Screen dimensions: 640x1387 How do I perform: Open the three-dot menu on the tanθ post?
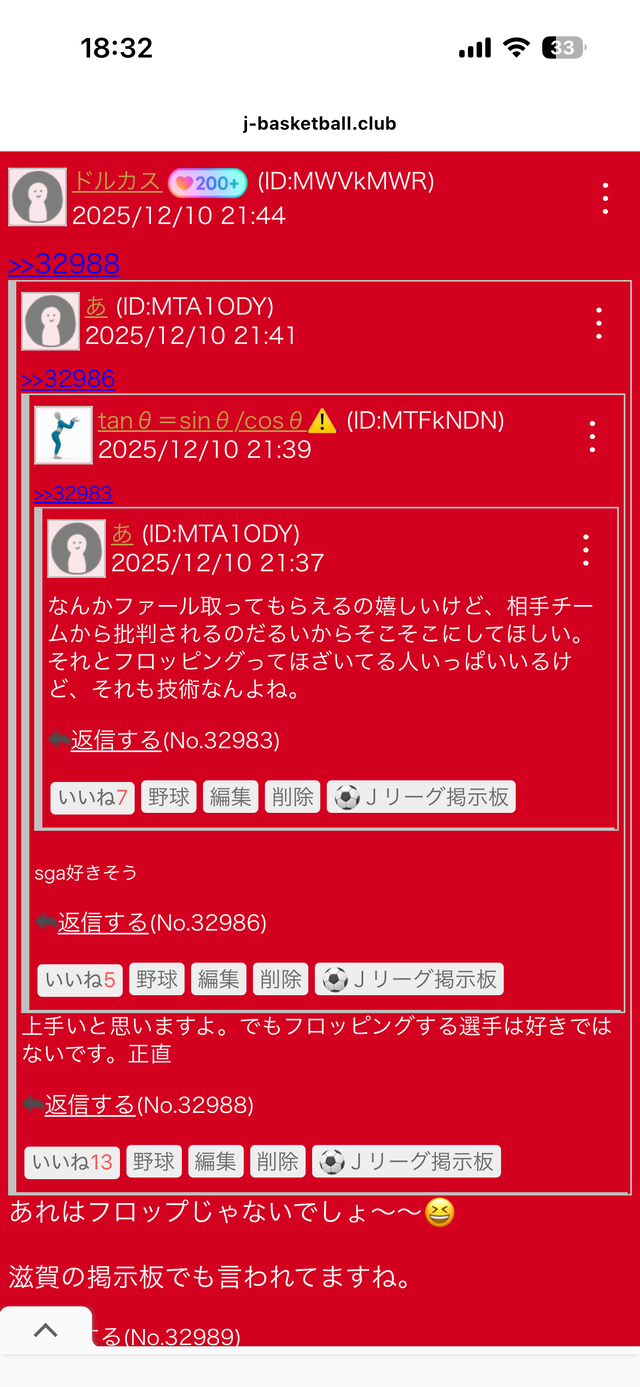click(592, 436)
